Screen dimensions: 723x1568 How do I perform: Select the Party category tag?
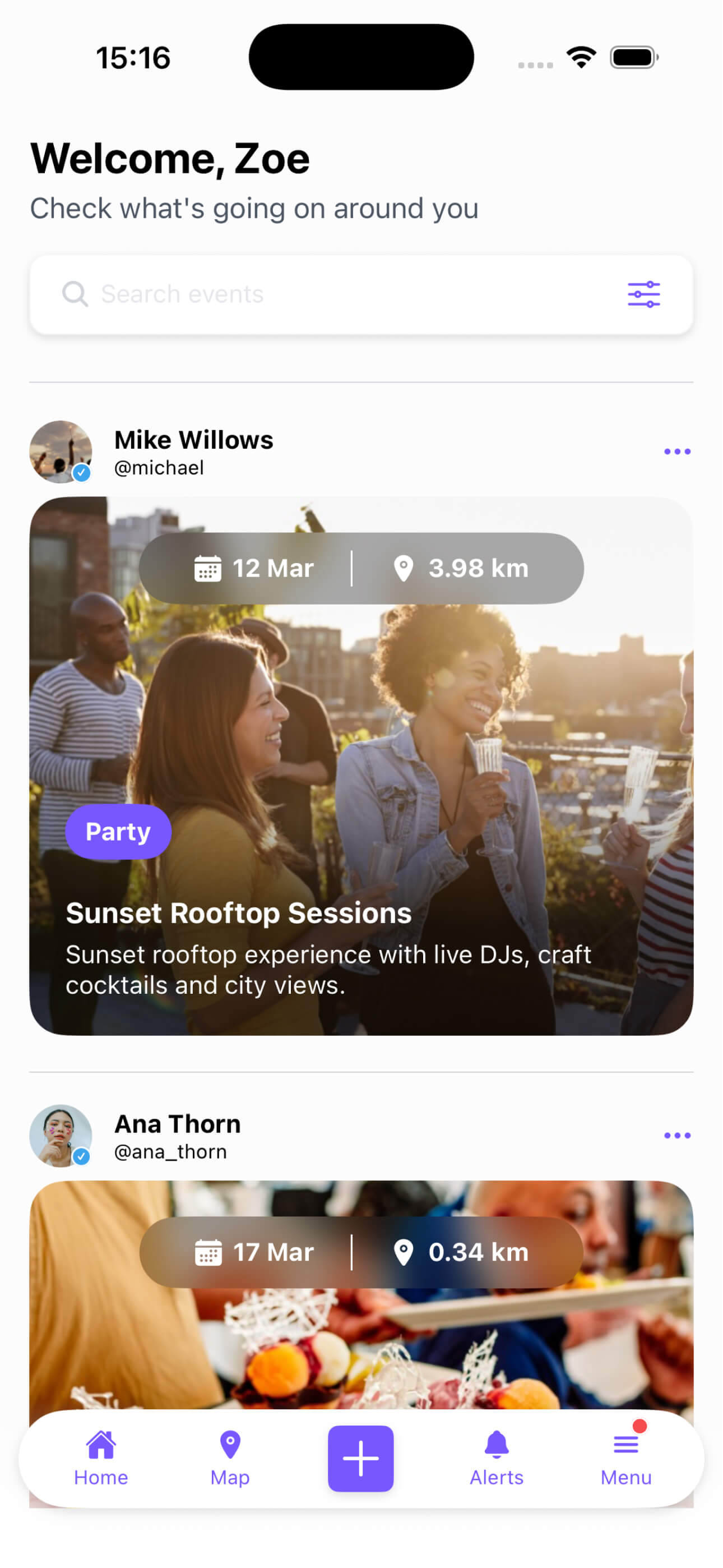pos(118,831)
